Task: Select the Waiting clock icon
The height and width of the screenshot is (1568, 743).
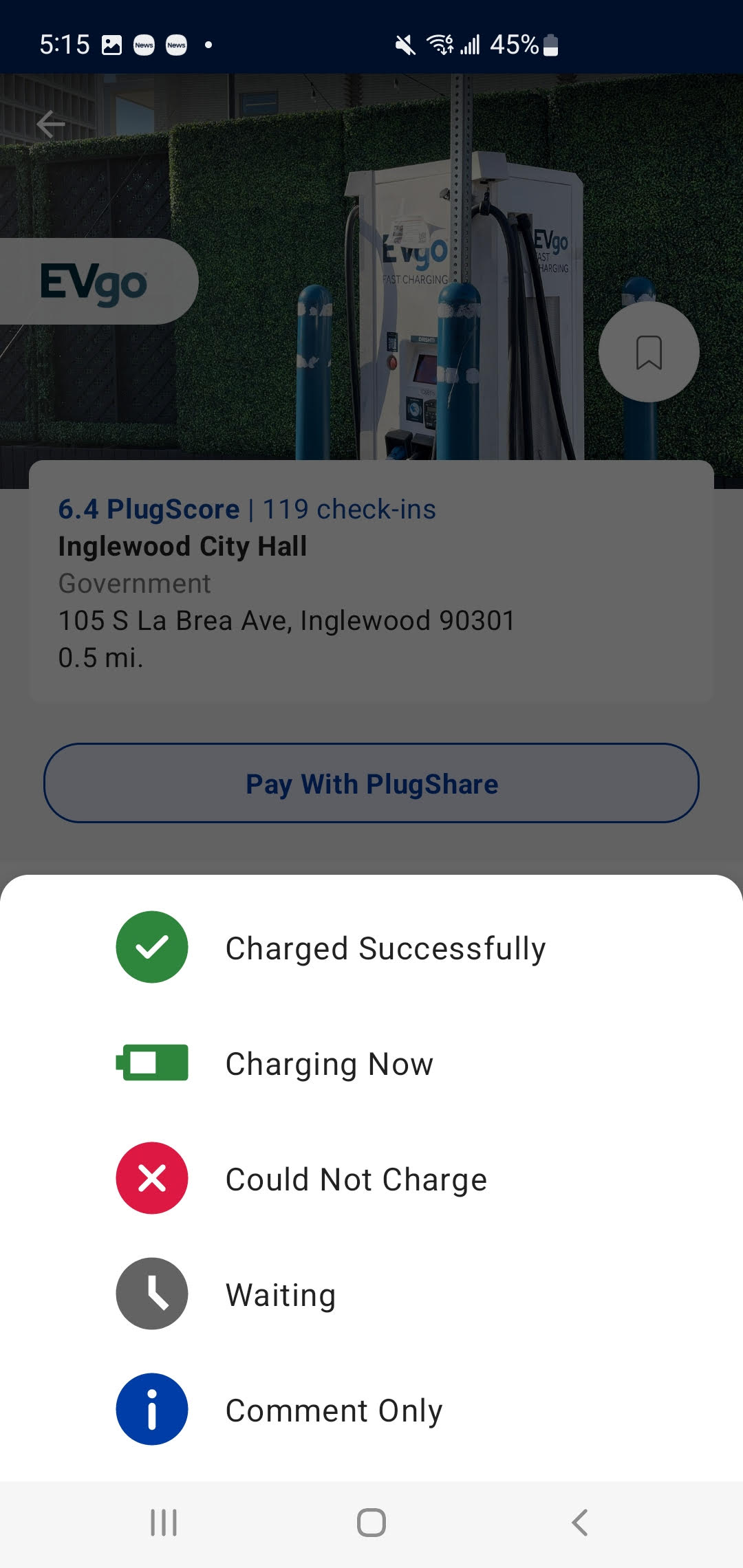Action: (151, 1294)
